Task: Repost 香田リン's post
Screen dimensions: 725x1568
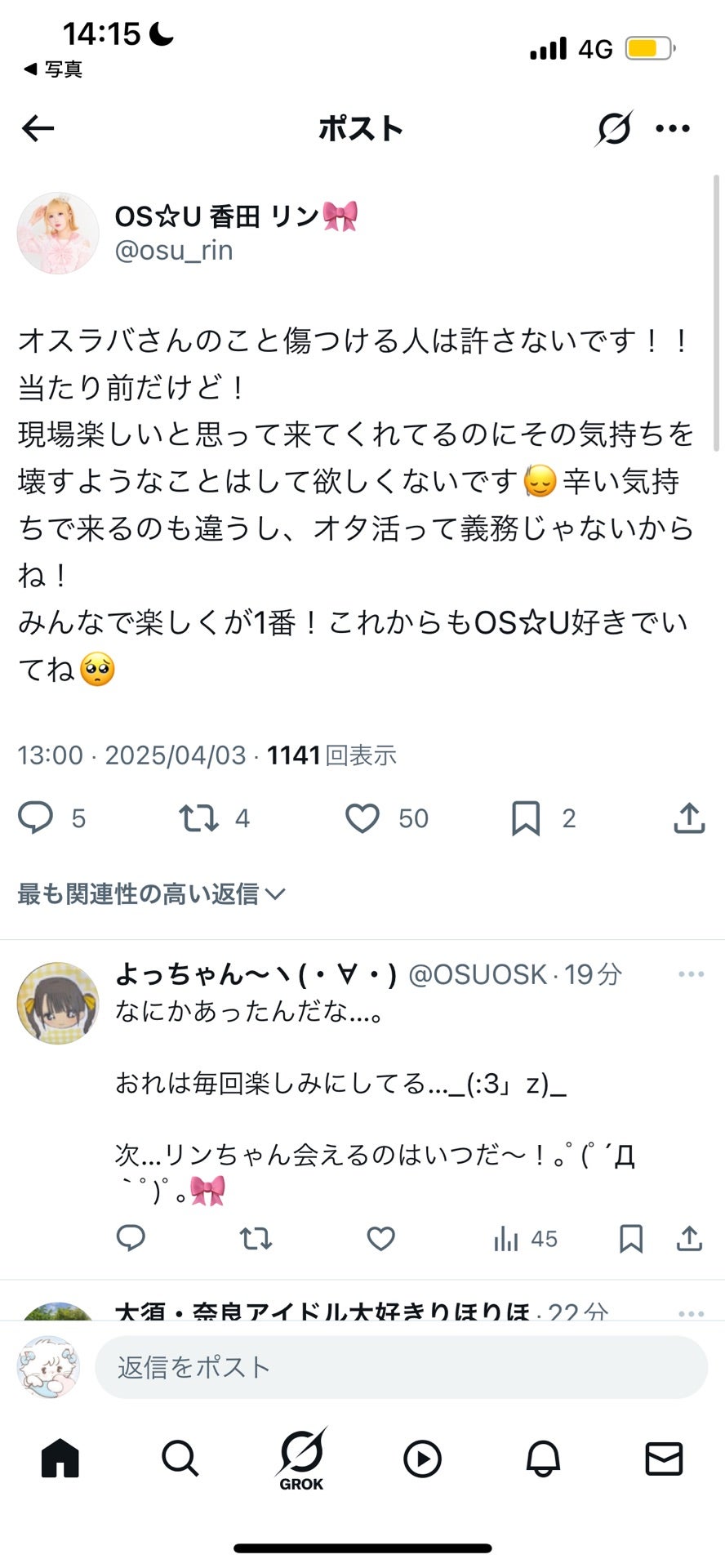Action: (198, 817)
